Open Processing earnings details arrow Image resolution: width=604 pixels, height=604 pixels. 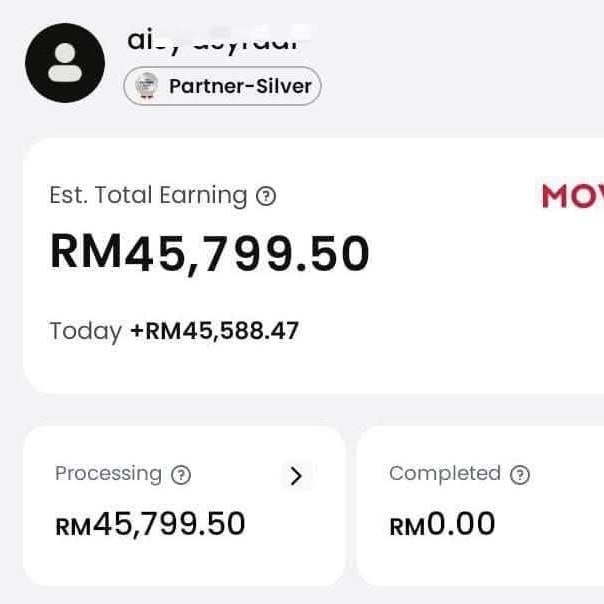click(x=295, y=476)
